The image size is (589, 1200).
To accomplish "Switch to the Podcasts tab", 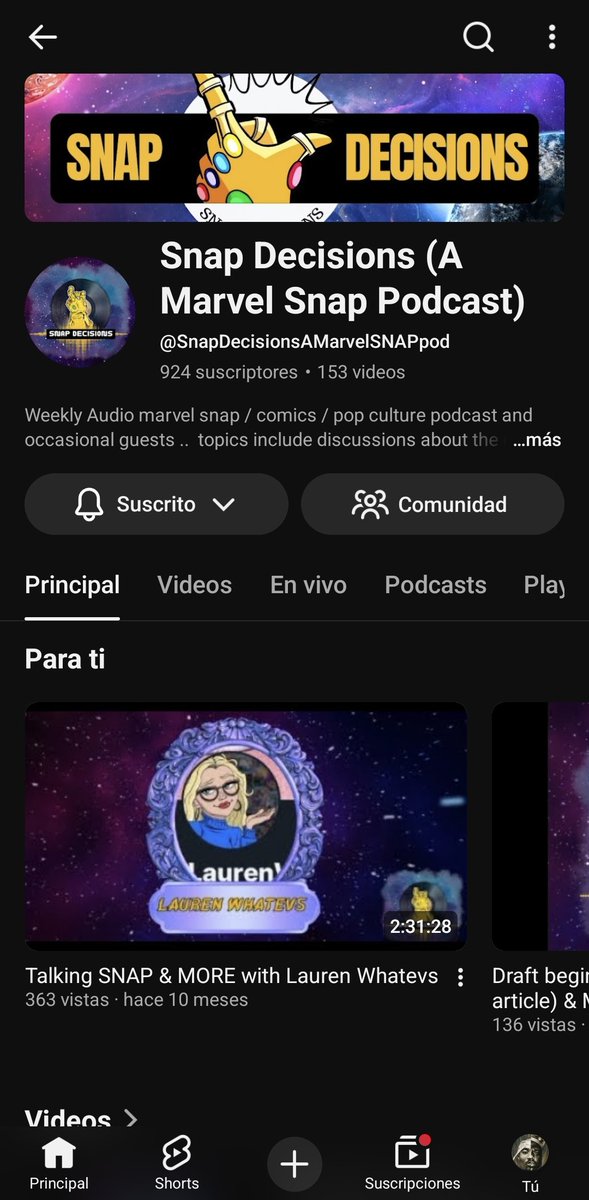I will click(x=435, y=585).
